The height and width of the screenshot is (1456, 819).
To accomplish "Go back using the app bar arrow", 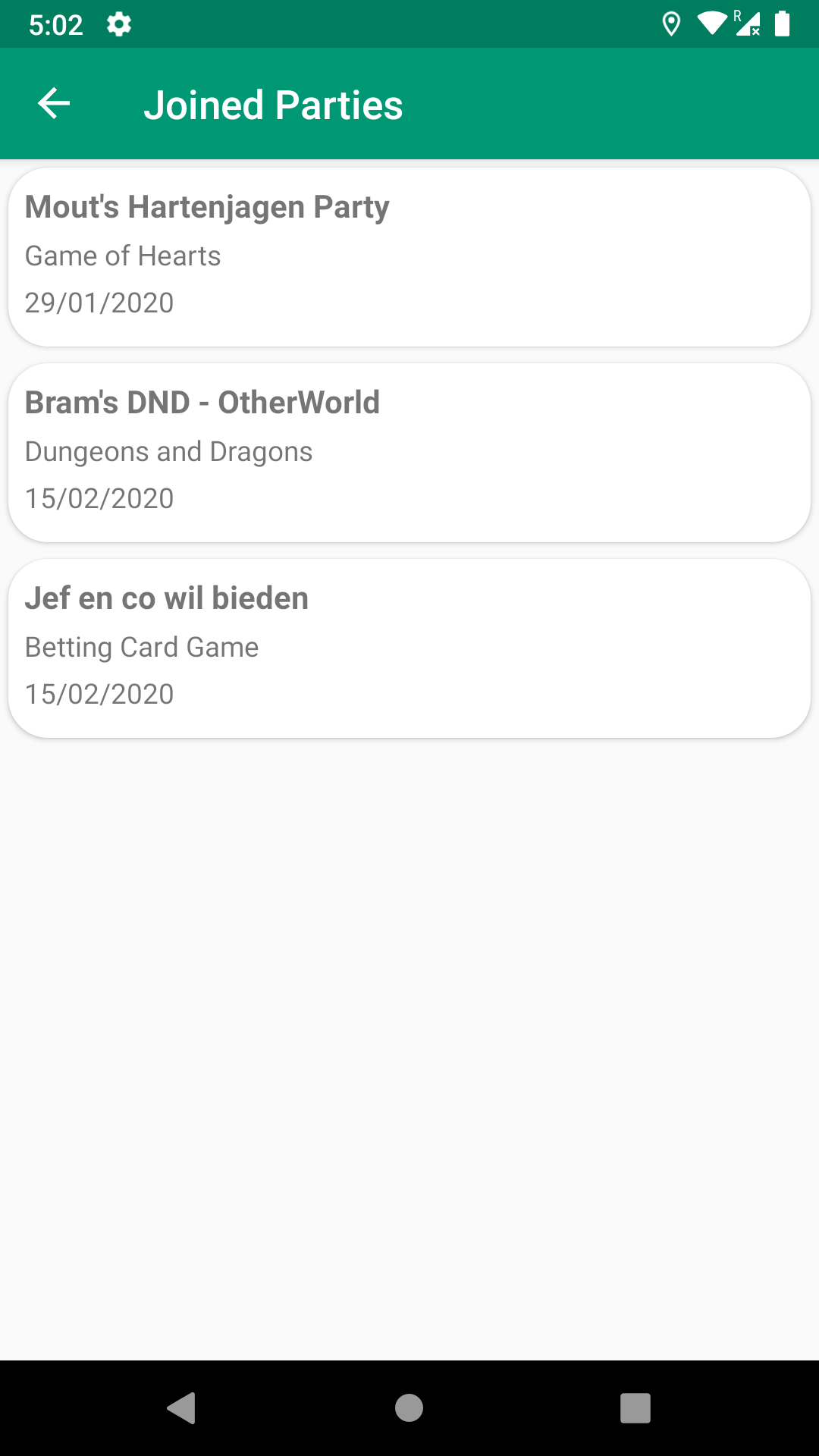I will click(x=54, y=104).
